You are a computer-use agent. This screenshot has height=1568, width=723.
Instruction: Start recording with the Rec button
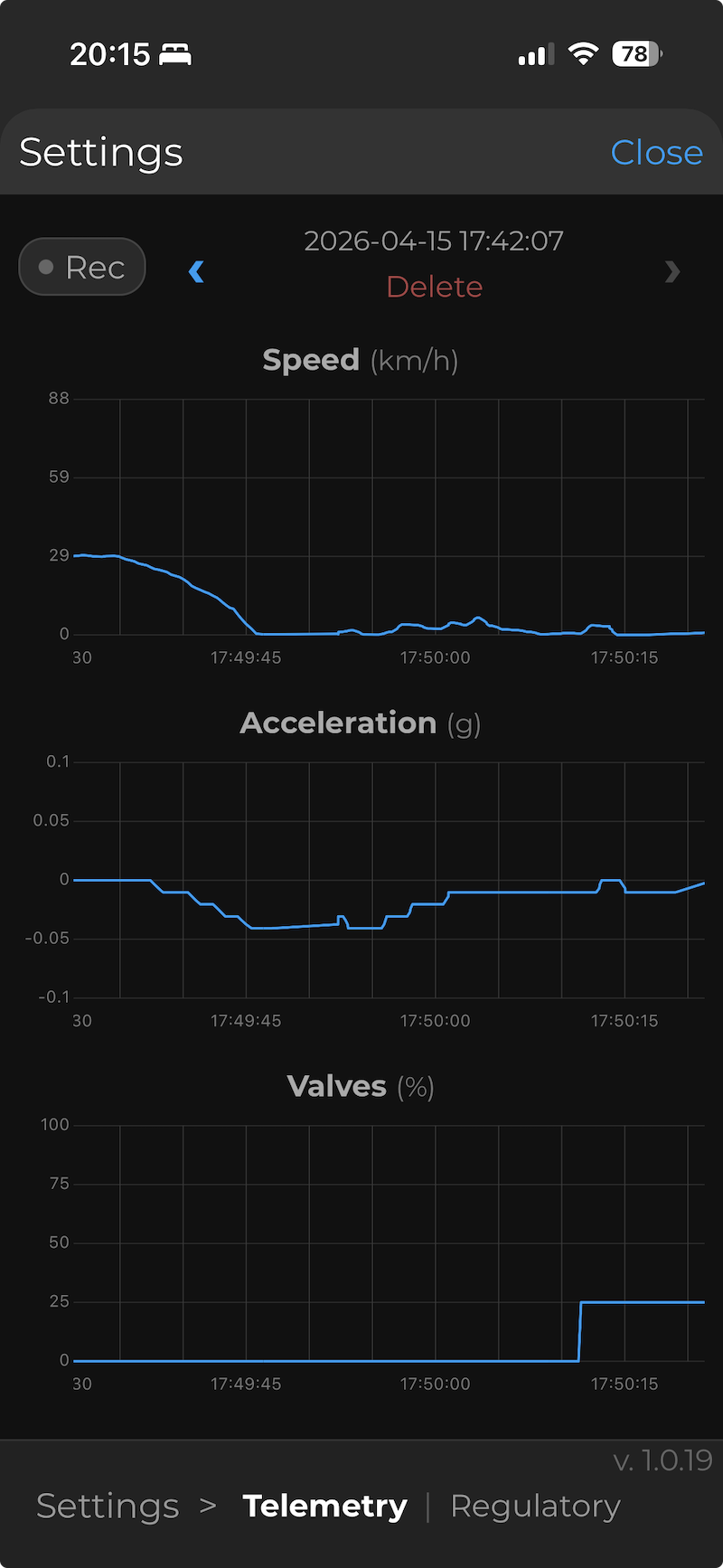click(x=82, y=267)
